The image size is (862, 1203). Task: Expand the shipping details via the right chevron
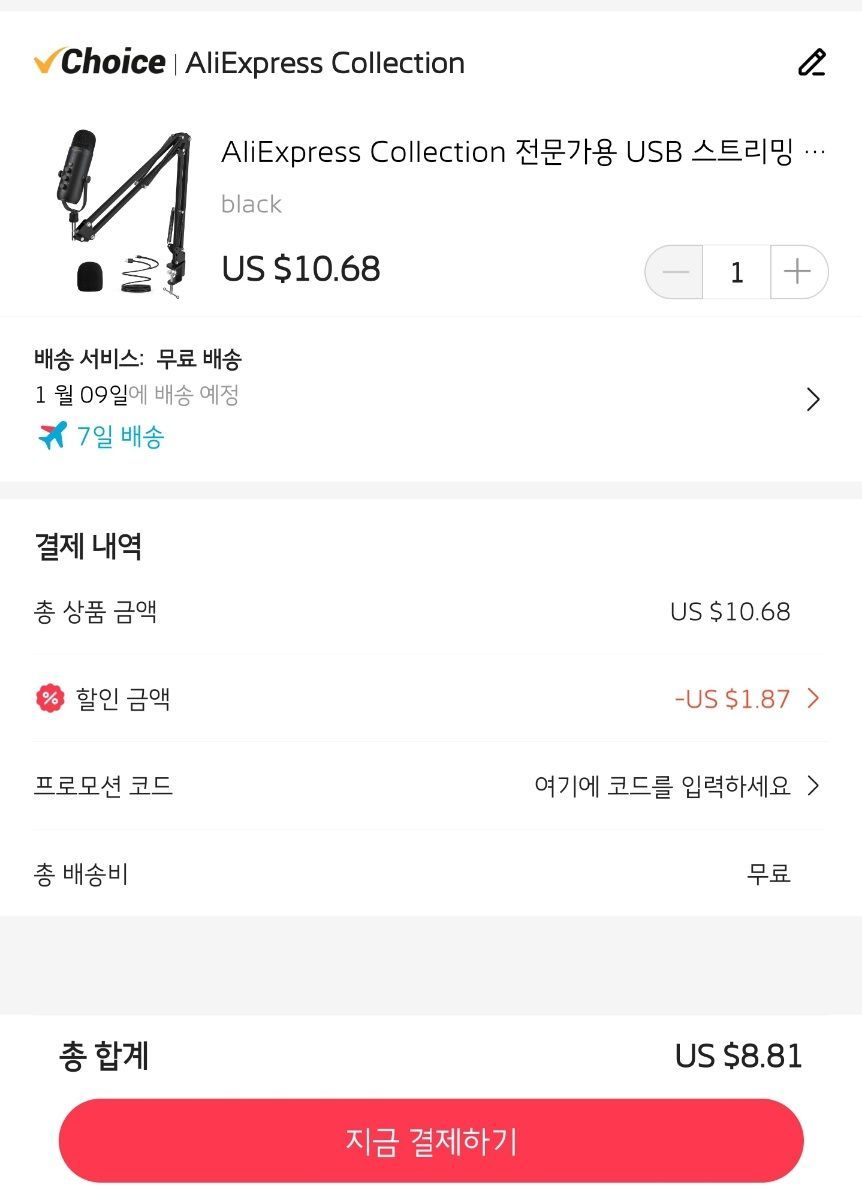tap(812, 399)
